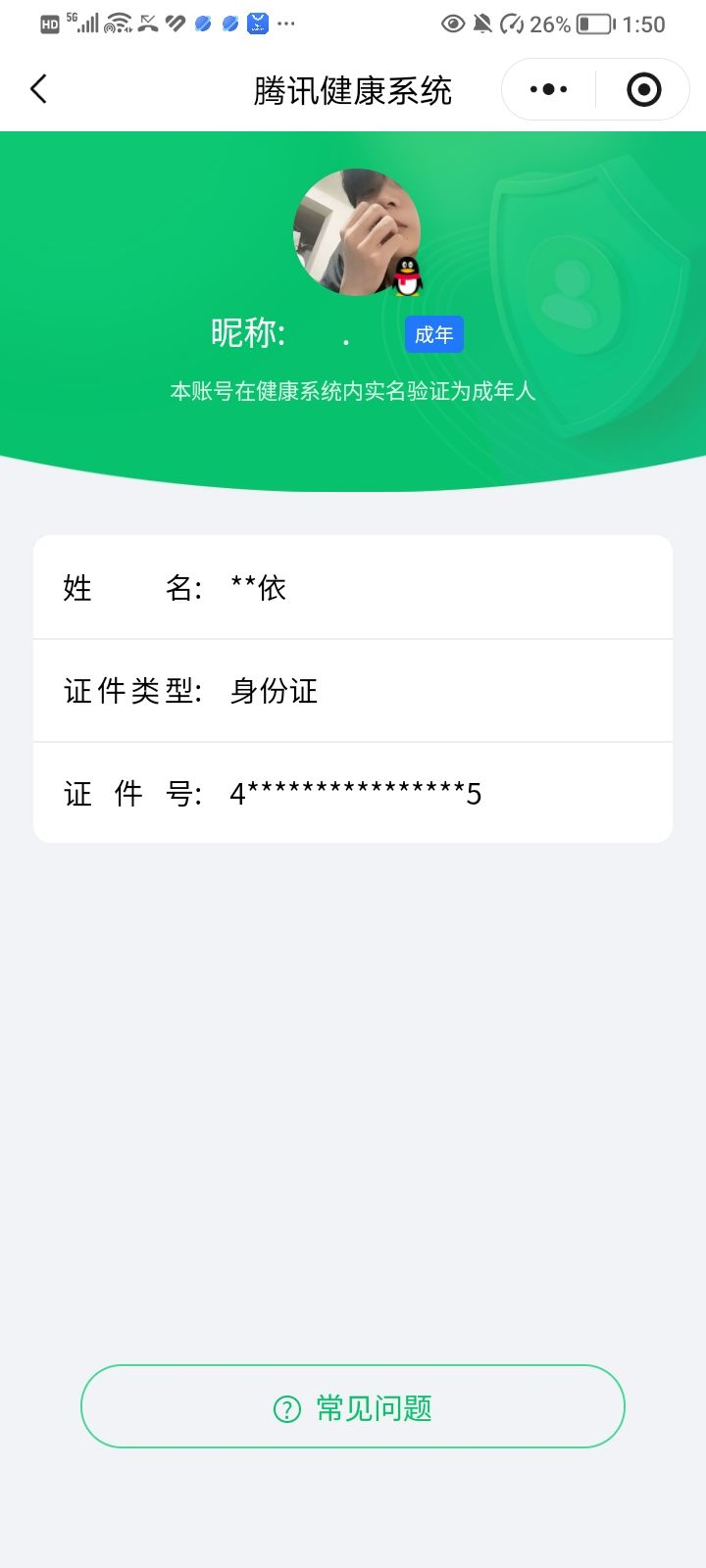Screen dimensions: 706x1568
Task: Go back using the top-left arrow
Action: coord(39,89)
